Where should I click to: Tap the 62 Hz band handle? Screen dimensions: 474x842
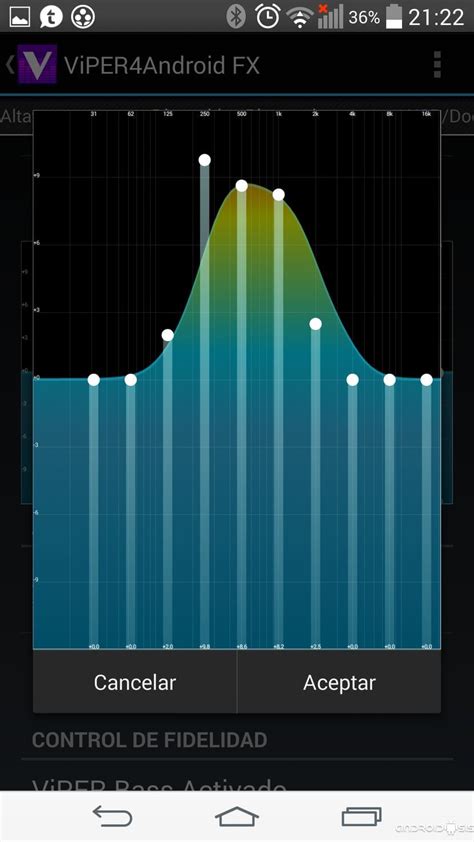click(130, 380)
